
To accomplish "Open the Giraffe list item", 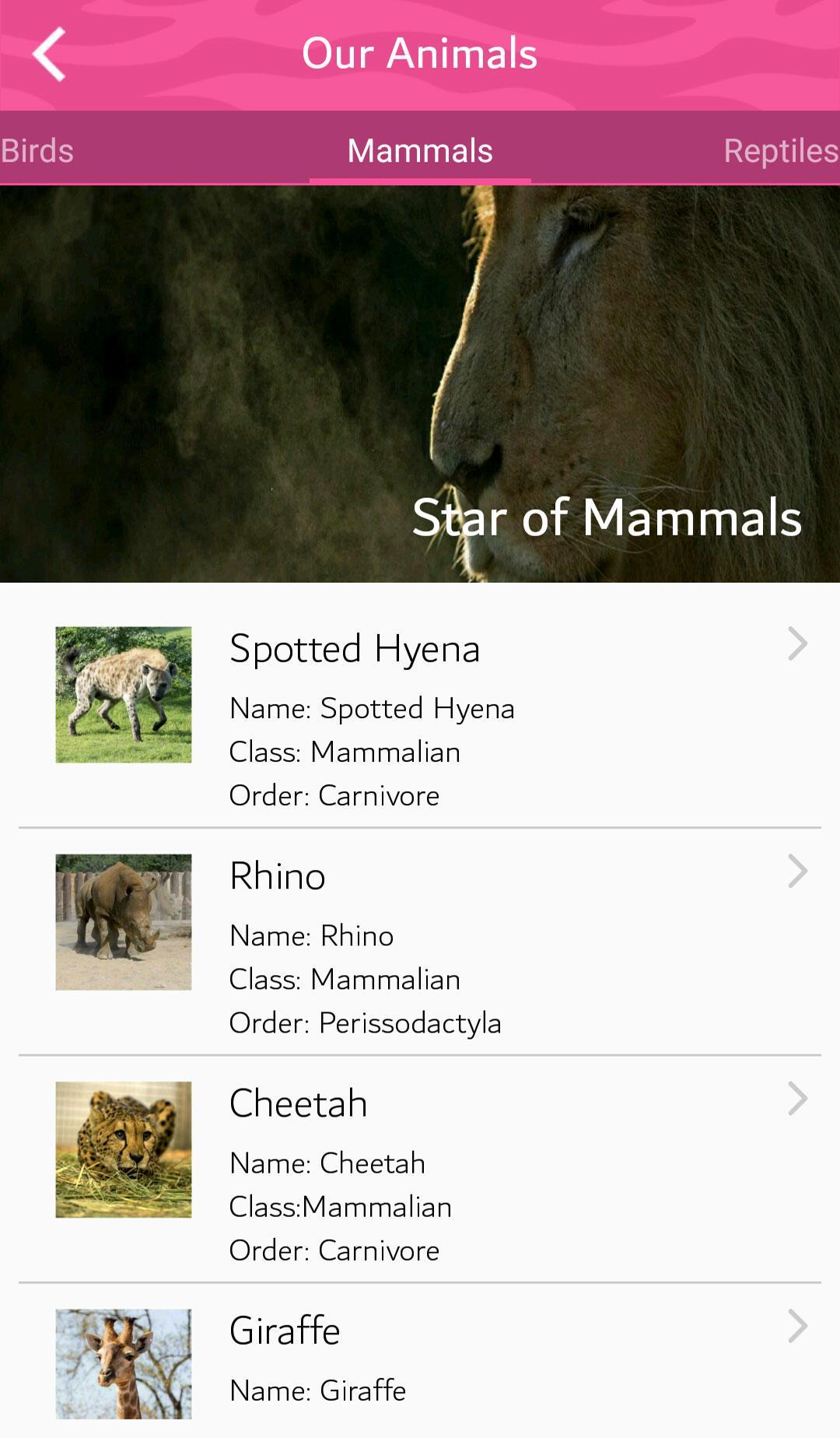I will pyautogui.click(x=420, y=1362).
